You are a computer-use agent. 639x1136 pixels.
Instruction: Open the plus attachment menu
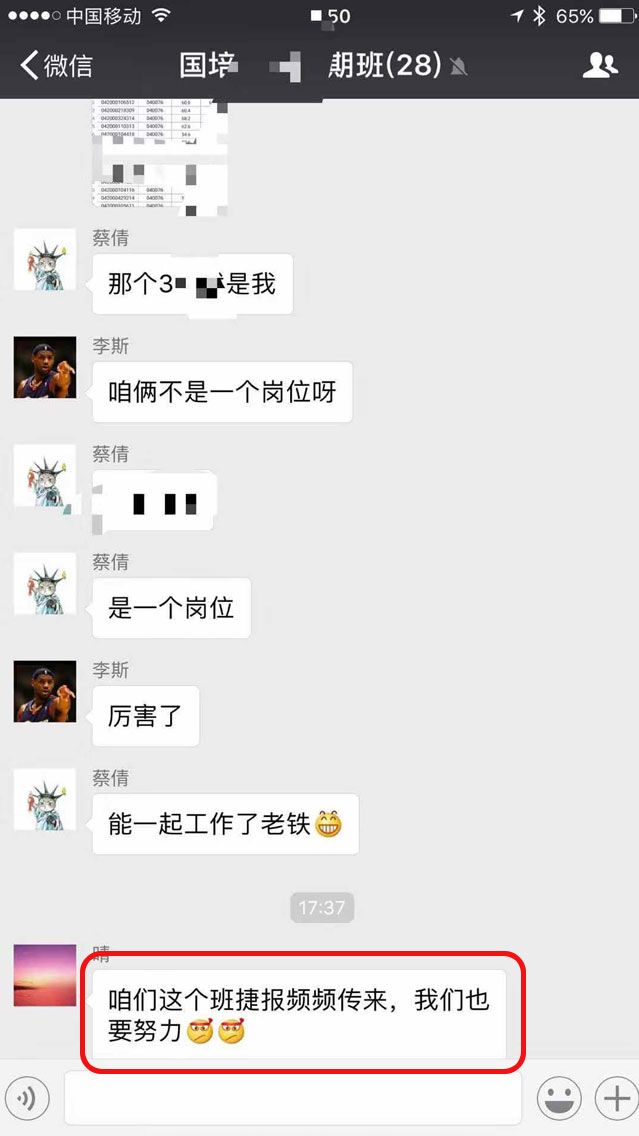click(613, 1099)
